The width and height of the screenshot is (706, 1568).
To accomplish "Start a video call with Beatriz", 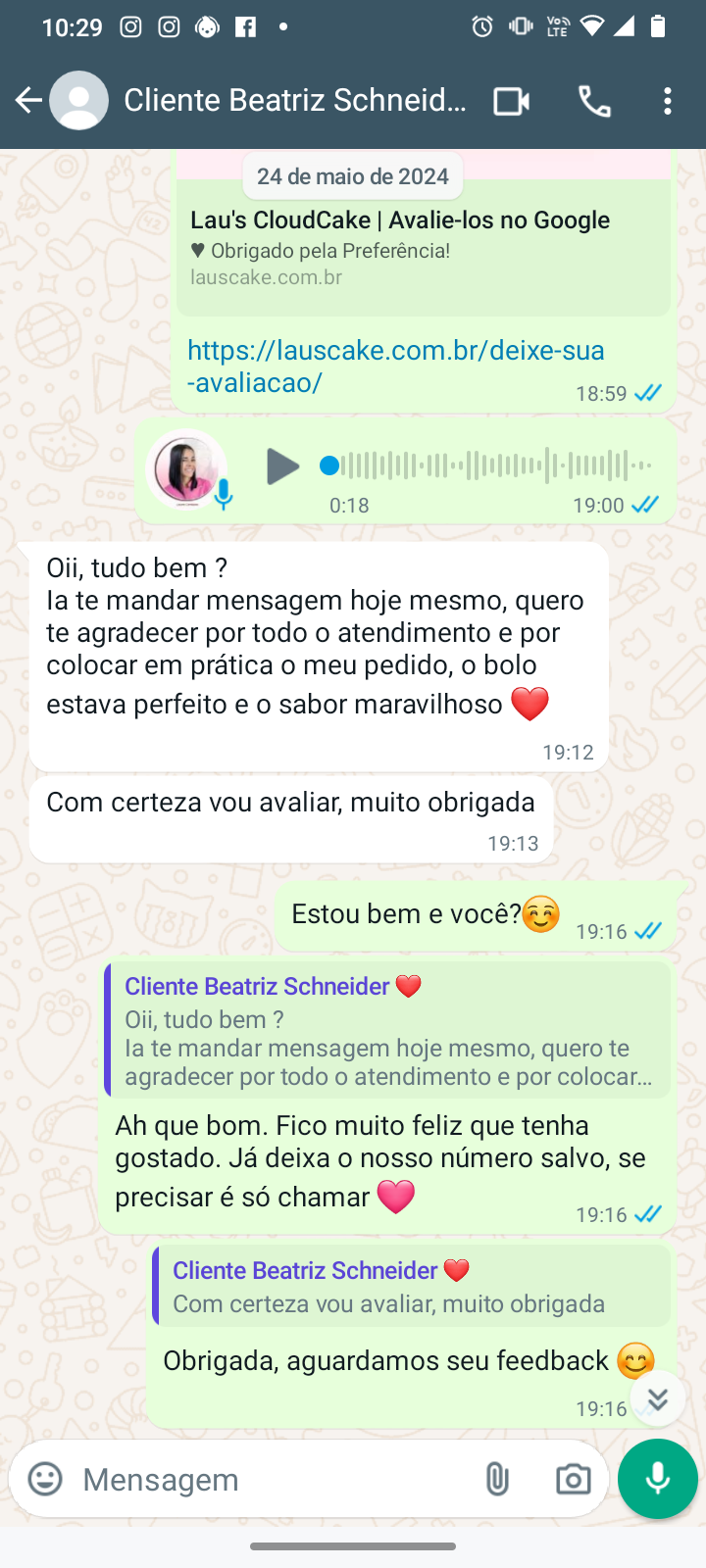I will tap(511, 101).
